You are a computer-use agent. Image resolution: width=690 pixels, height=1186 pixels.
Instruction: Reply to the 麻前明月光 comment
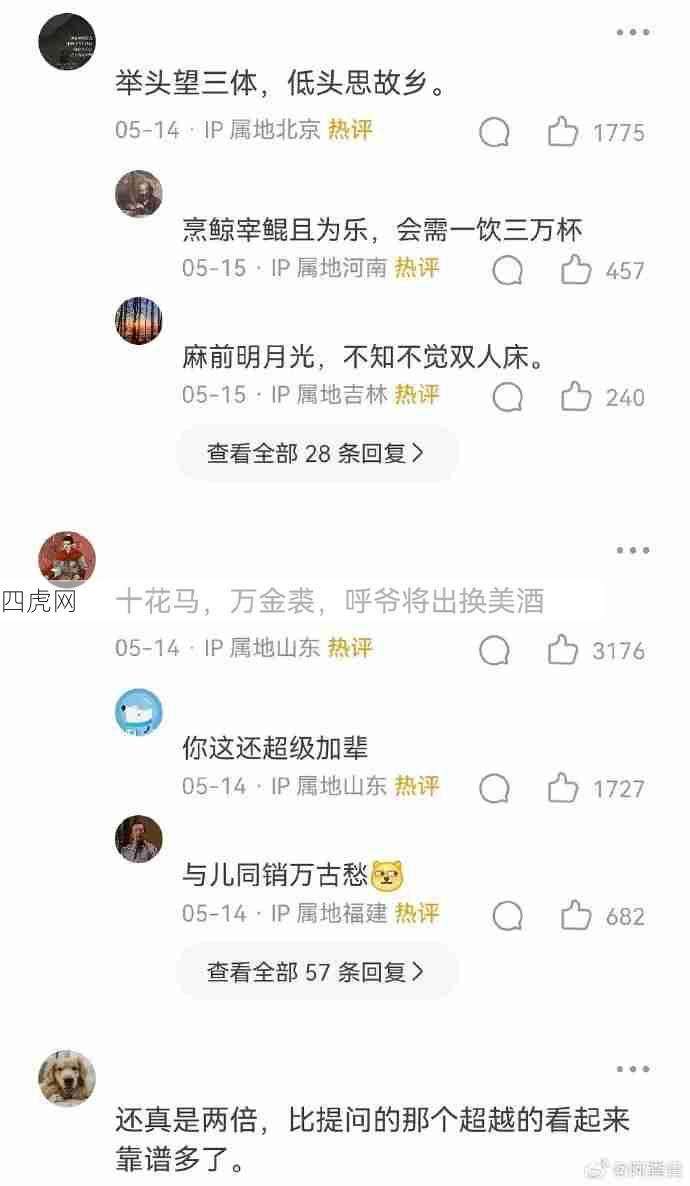pos(508,397)
